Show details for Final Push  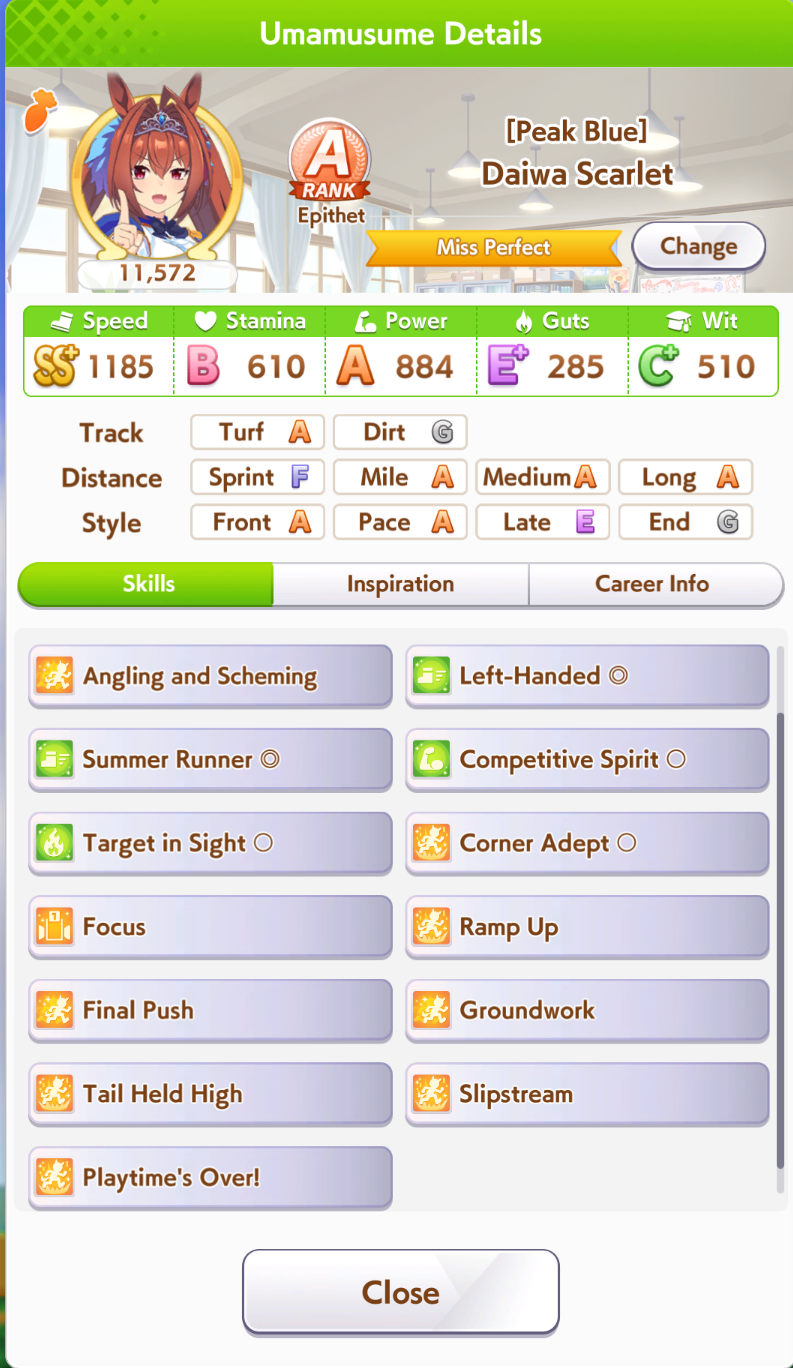tap(210, 1011)
